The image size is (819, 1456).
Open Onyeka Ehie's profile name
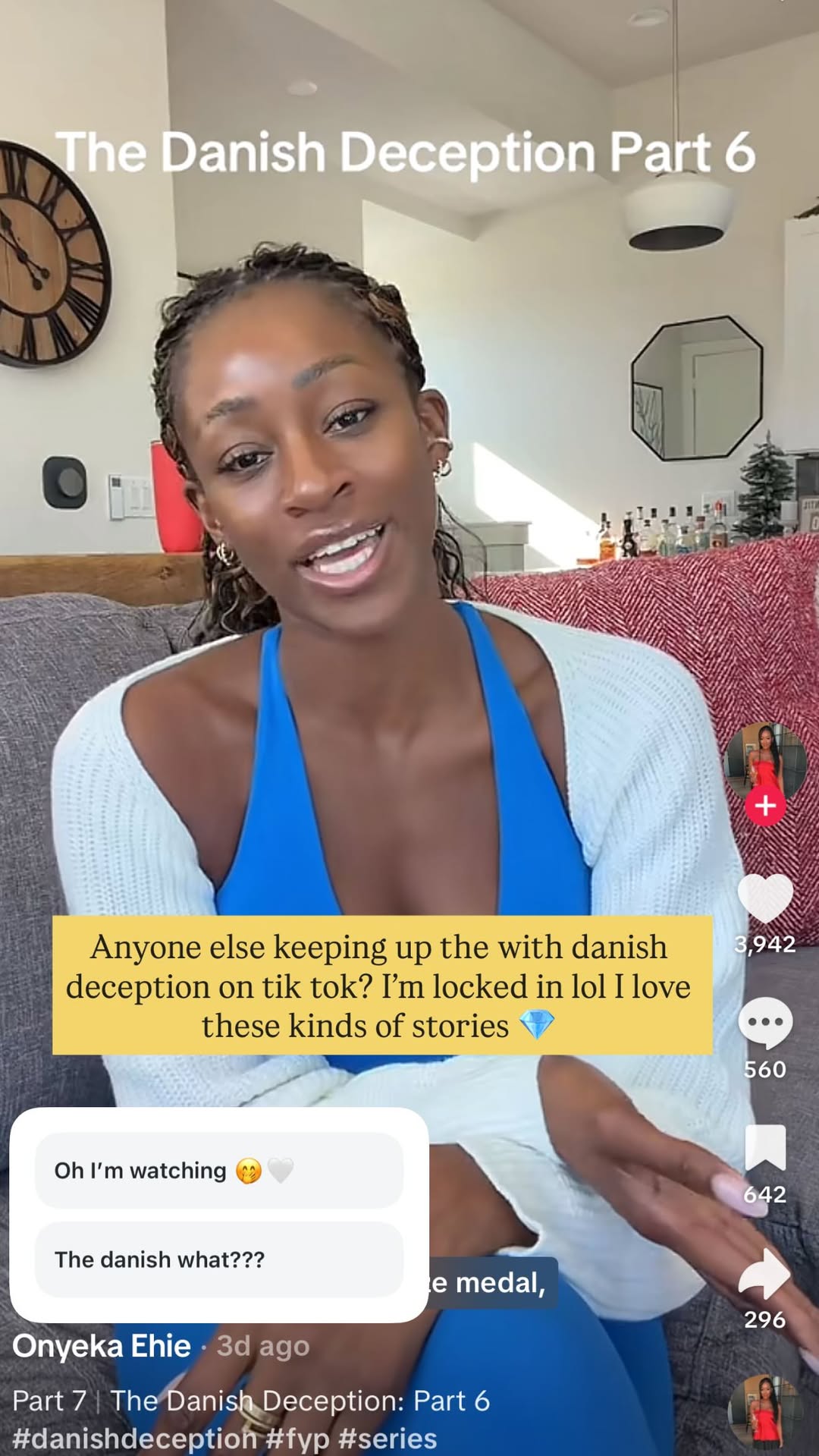tap(102, 1346)
